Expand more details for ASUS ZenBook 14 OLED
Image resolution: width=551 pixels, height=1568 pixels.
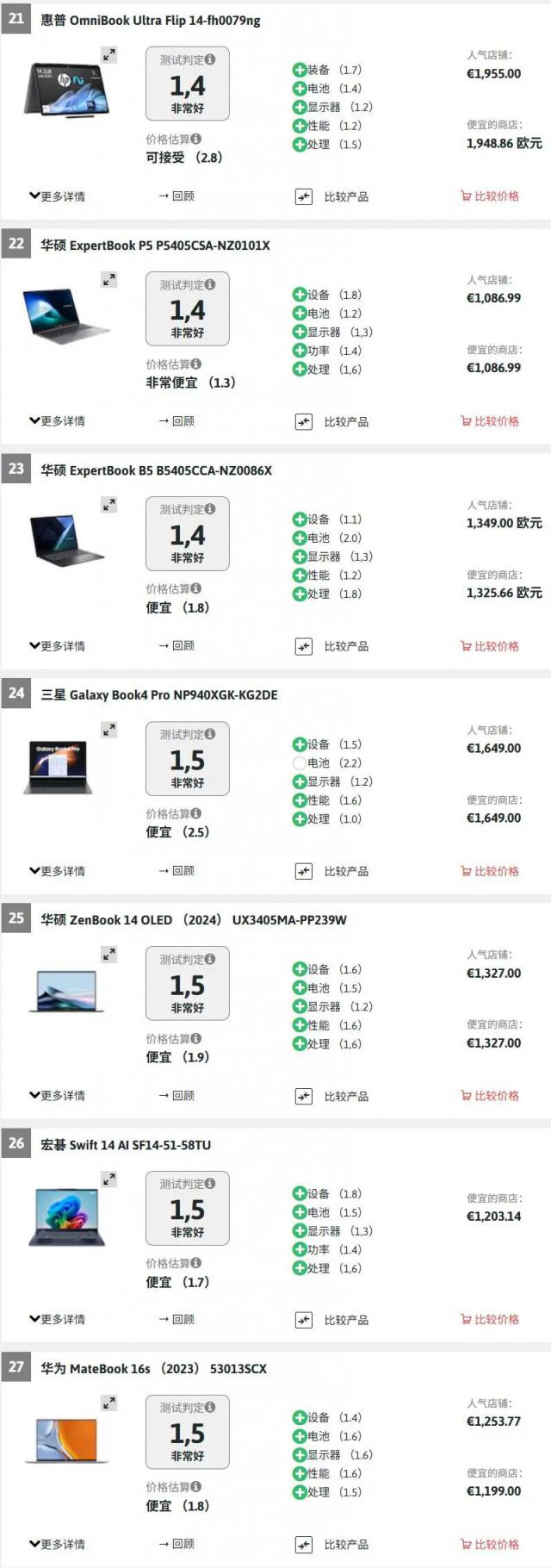(58, 1096)
